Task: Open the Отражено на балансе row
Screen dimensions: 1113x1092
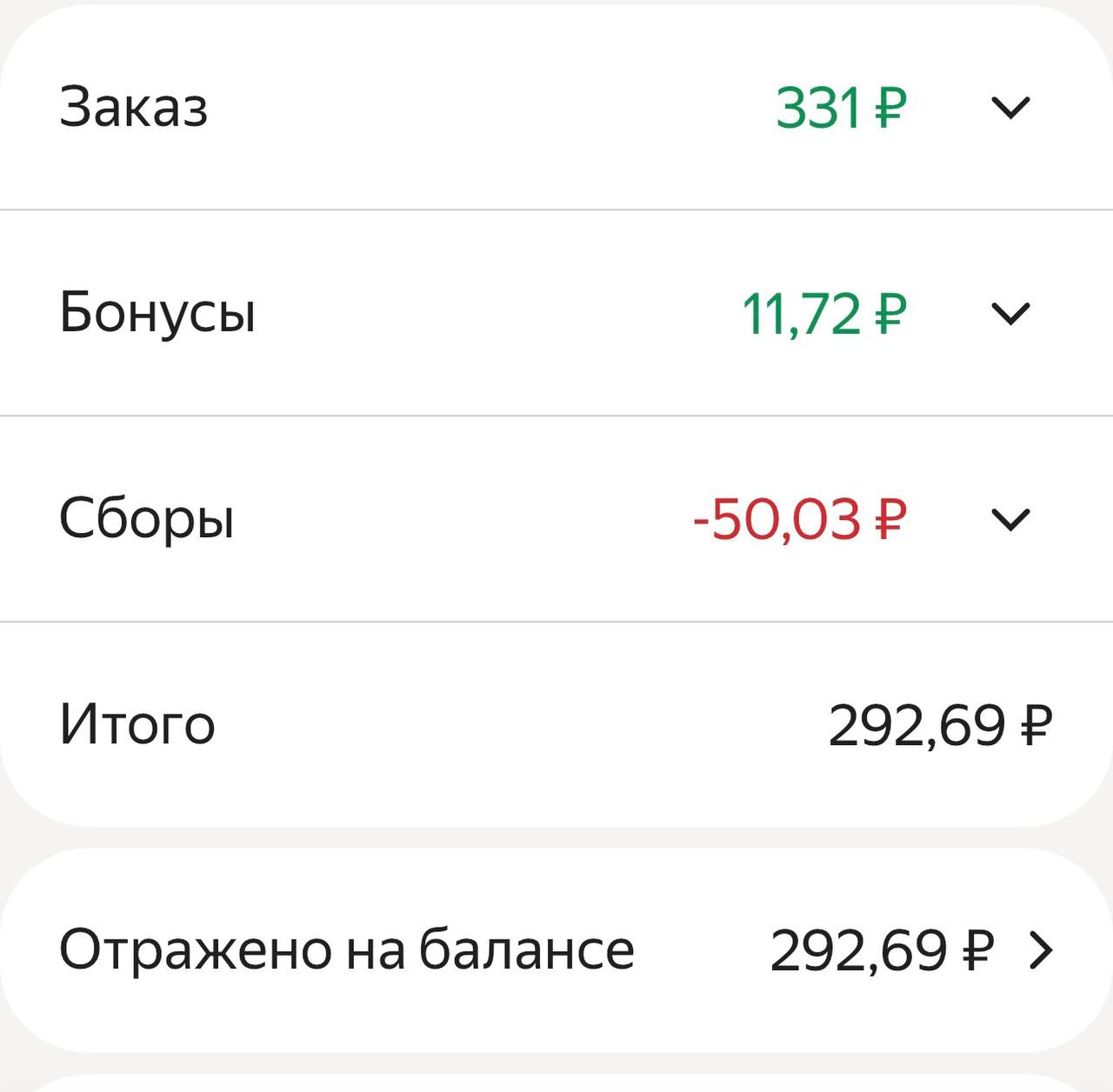Action: coord(1040,950)
